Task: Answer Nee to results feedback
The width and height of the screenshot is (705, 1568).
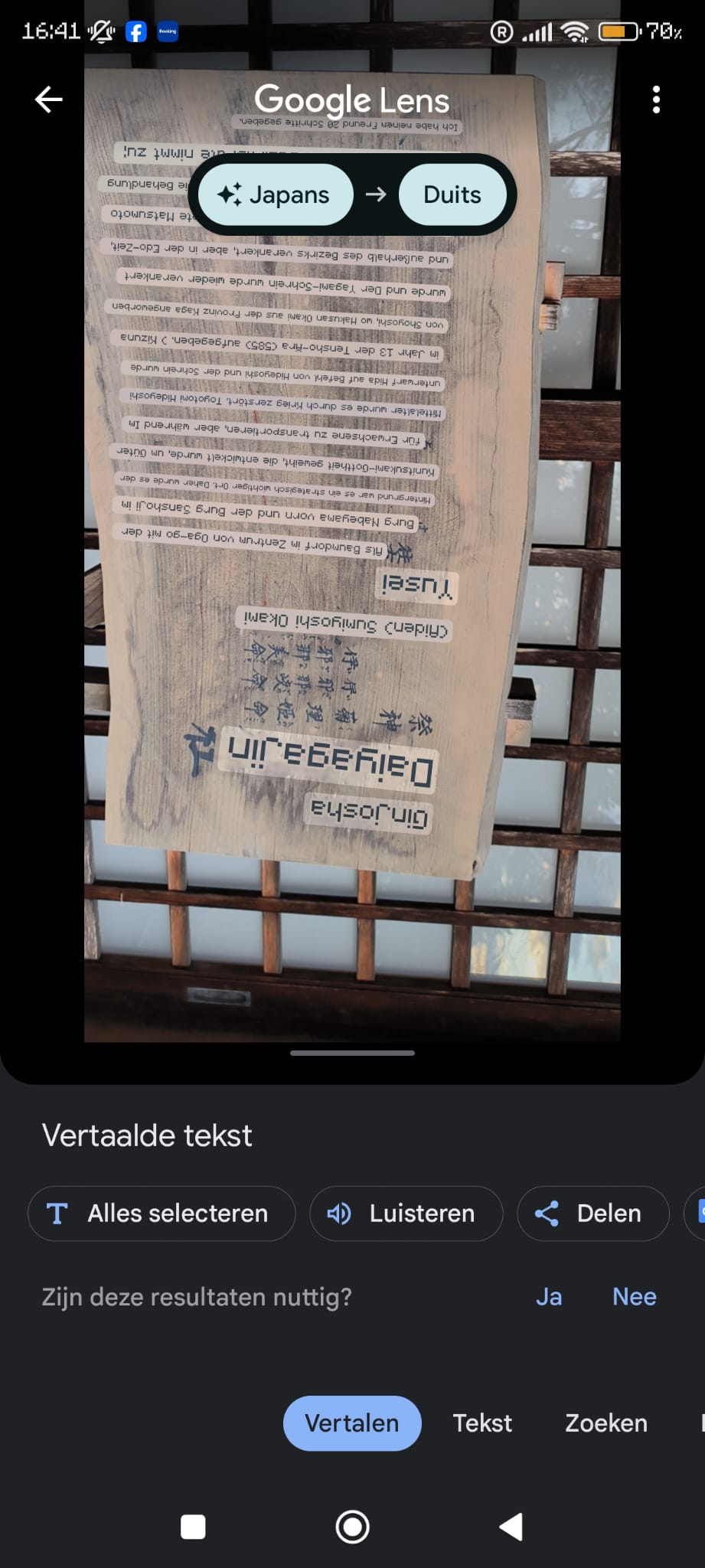Action: (x=634, y=1297)
